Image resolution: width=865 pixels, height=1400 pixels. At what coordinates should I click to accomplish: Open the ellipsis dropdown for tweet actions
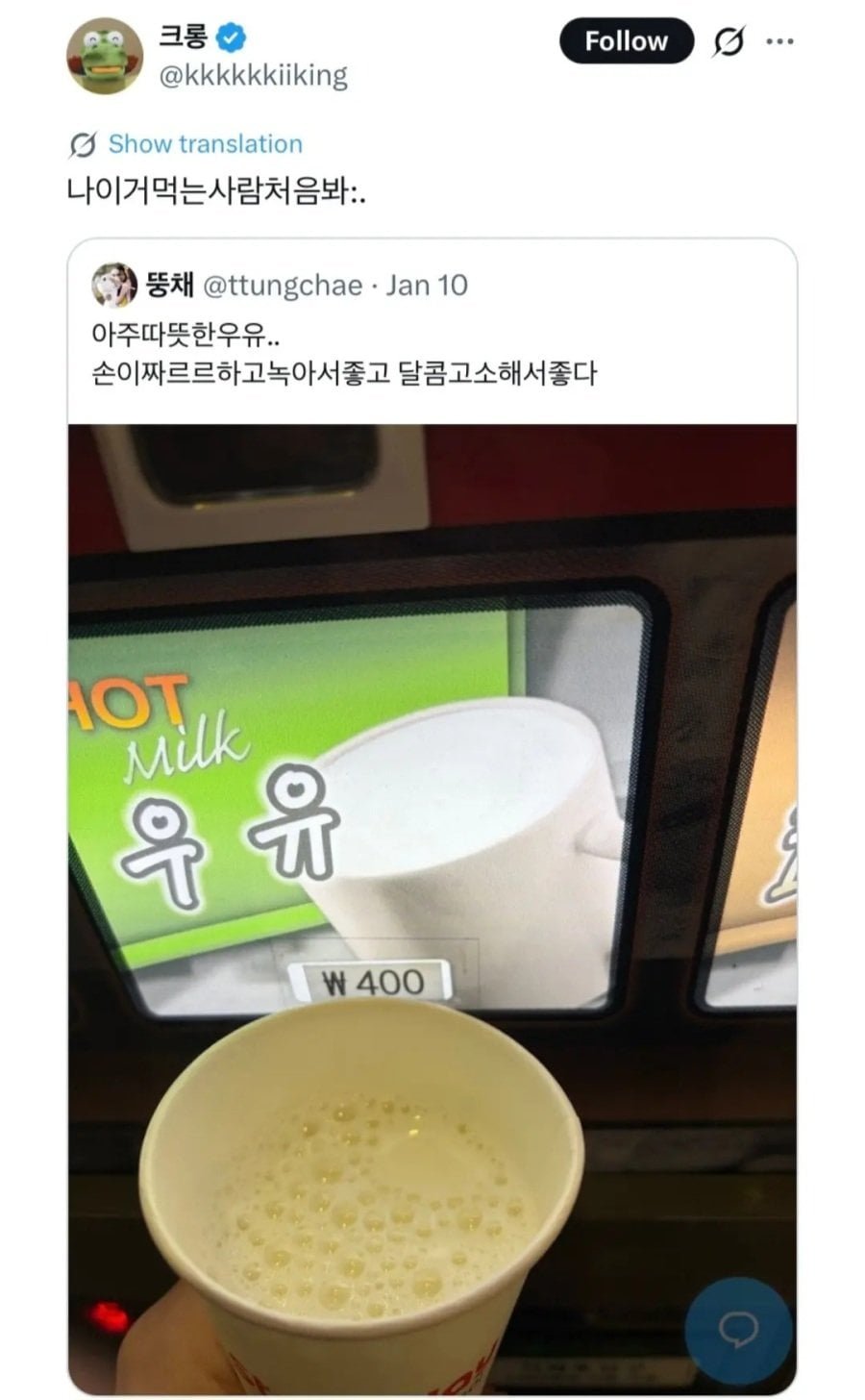click(x=781, y=40)
